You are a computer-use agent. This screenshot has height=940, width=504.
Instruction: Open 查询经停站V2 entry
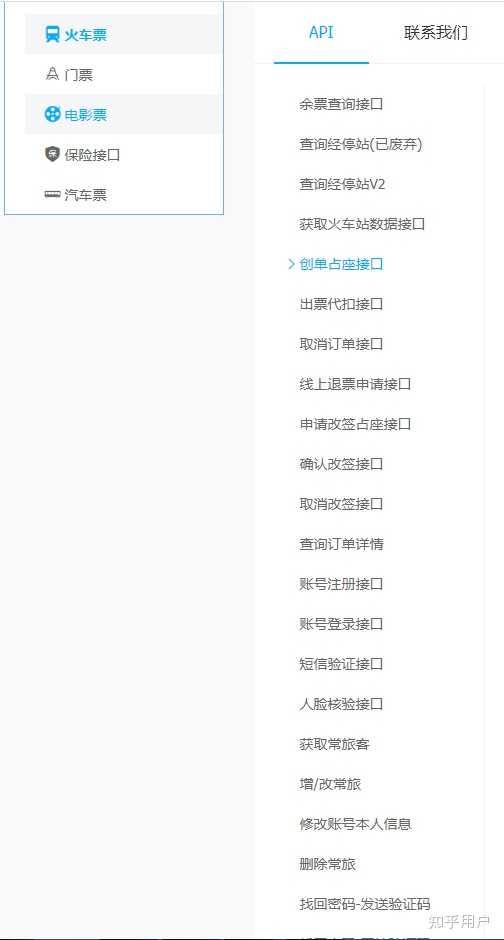(x=342, y=185)
